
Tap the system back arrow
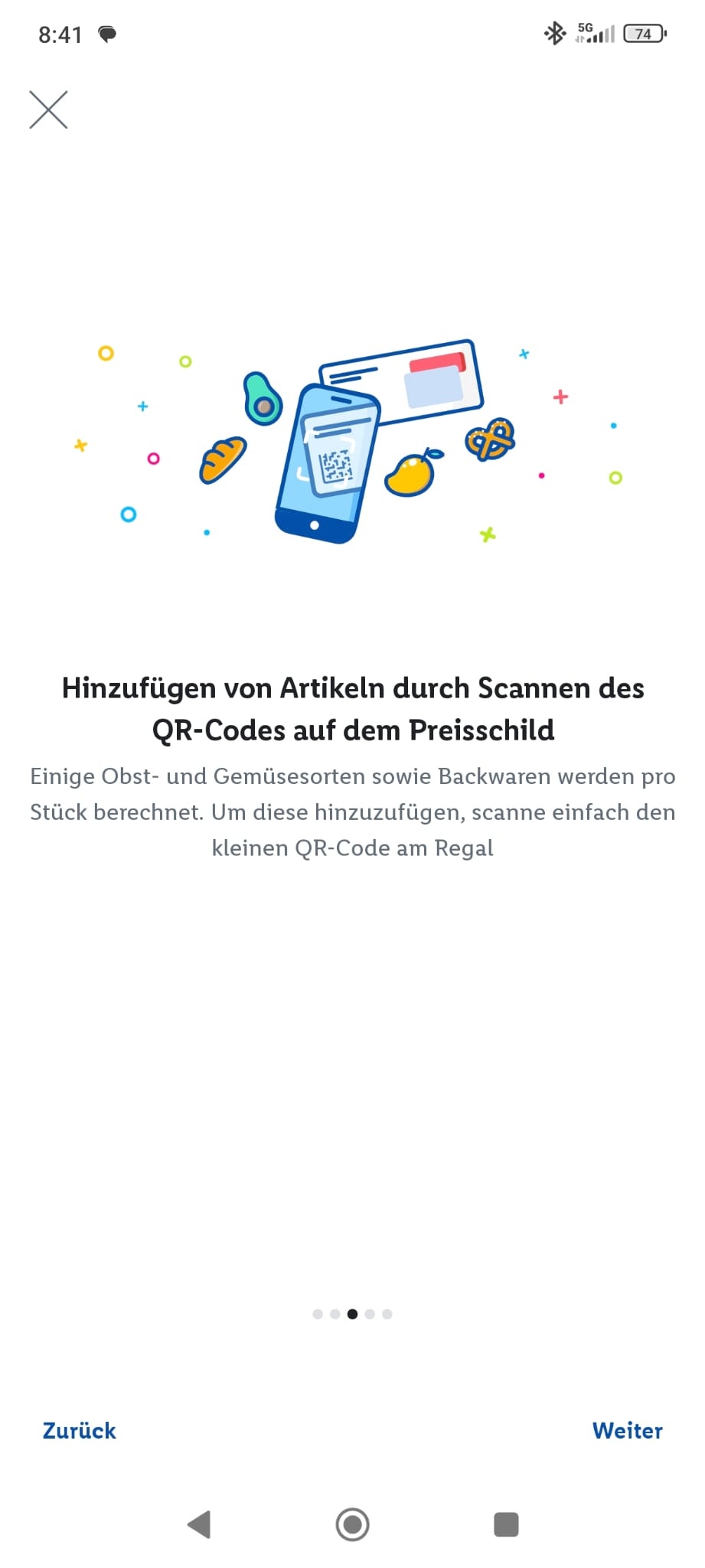point(199,1524)
